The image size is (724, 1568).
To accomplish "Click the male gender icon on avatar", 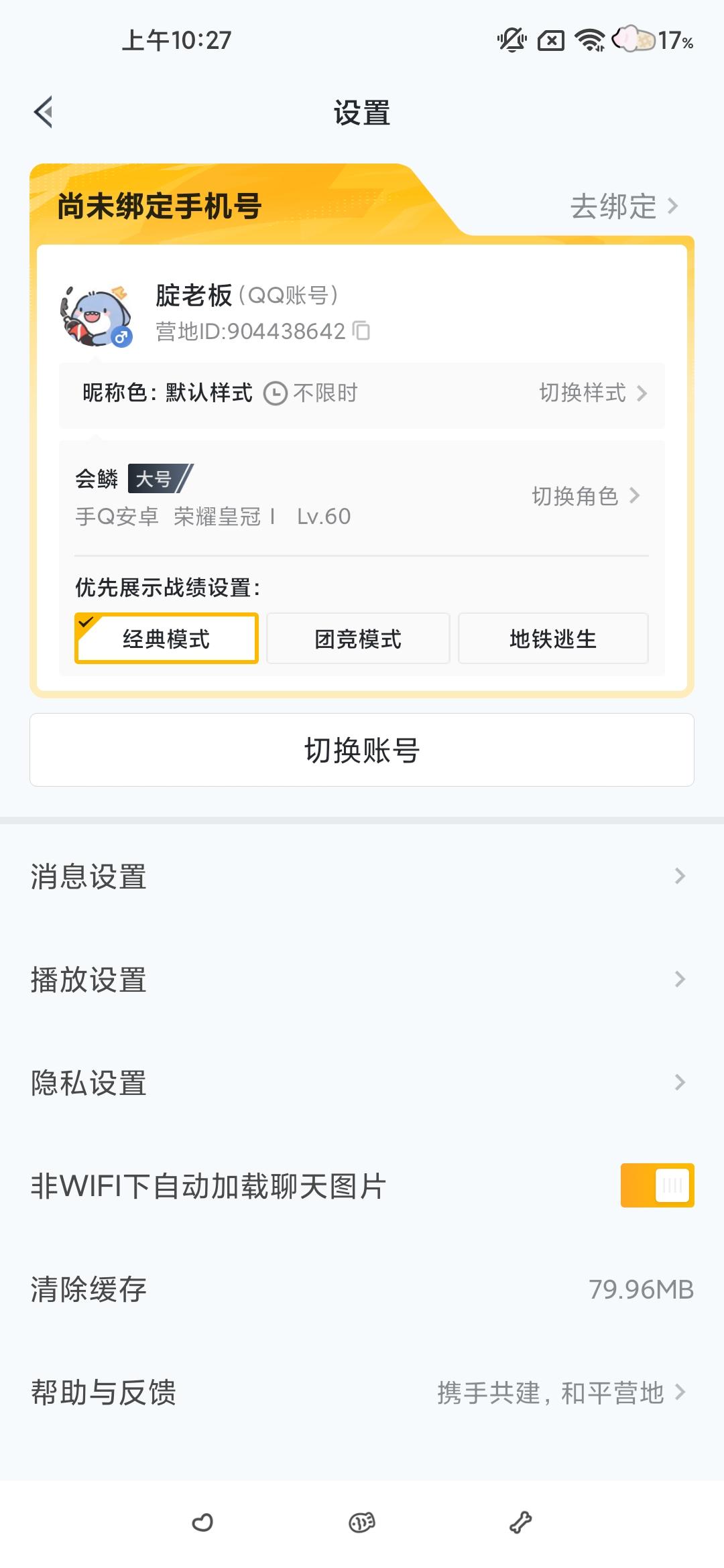I will (x=121, y=338).
